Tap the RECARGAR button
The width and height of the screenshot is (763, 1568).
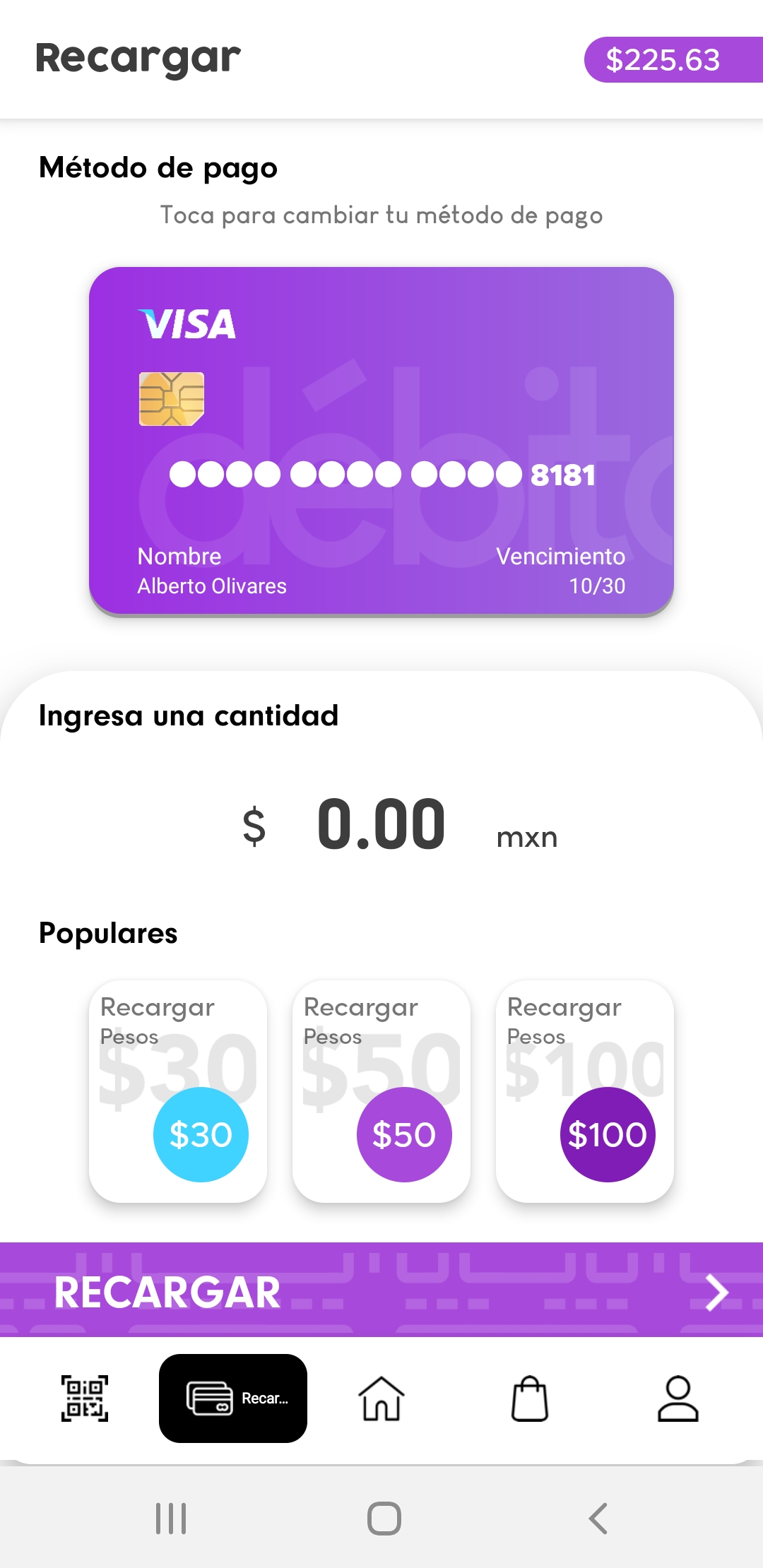pos(381,1290)
